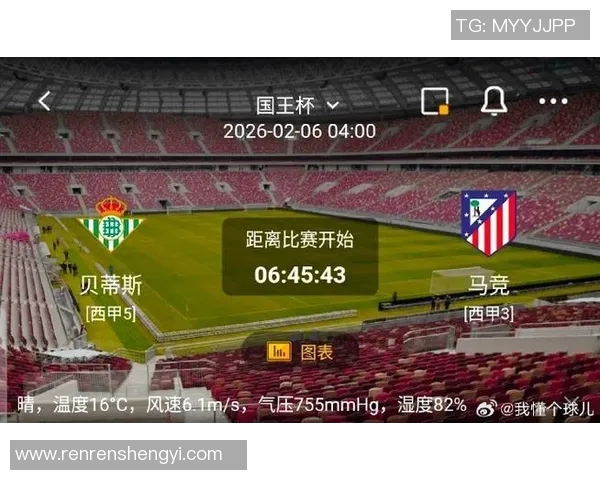Go back using the top-left arrow
This screenshot has height=480, width=600.
pyautogui.click(x=44, y=101)
